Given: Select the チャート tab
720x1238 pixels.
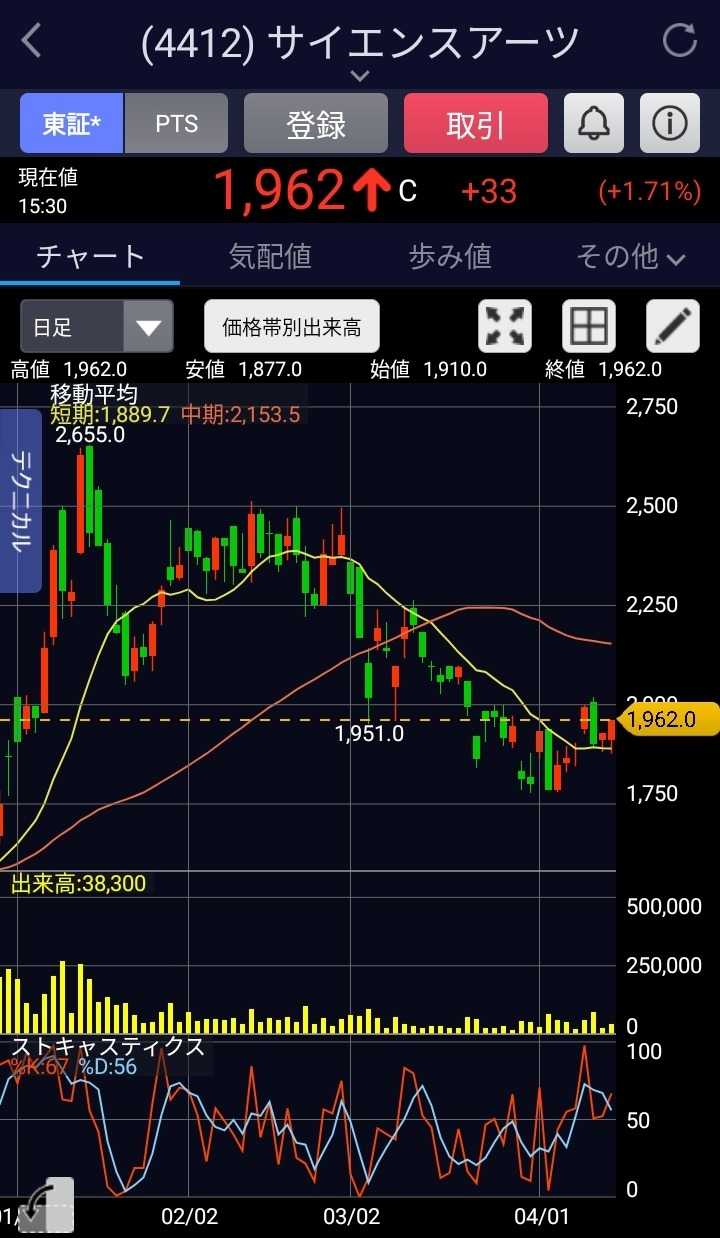Looking at the screenshot, I should [90, 257].
